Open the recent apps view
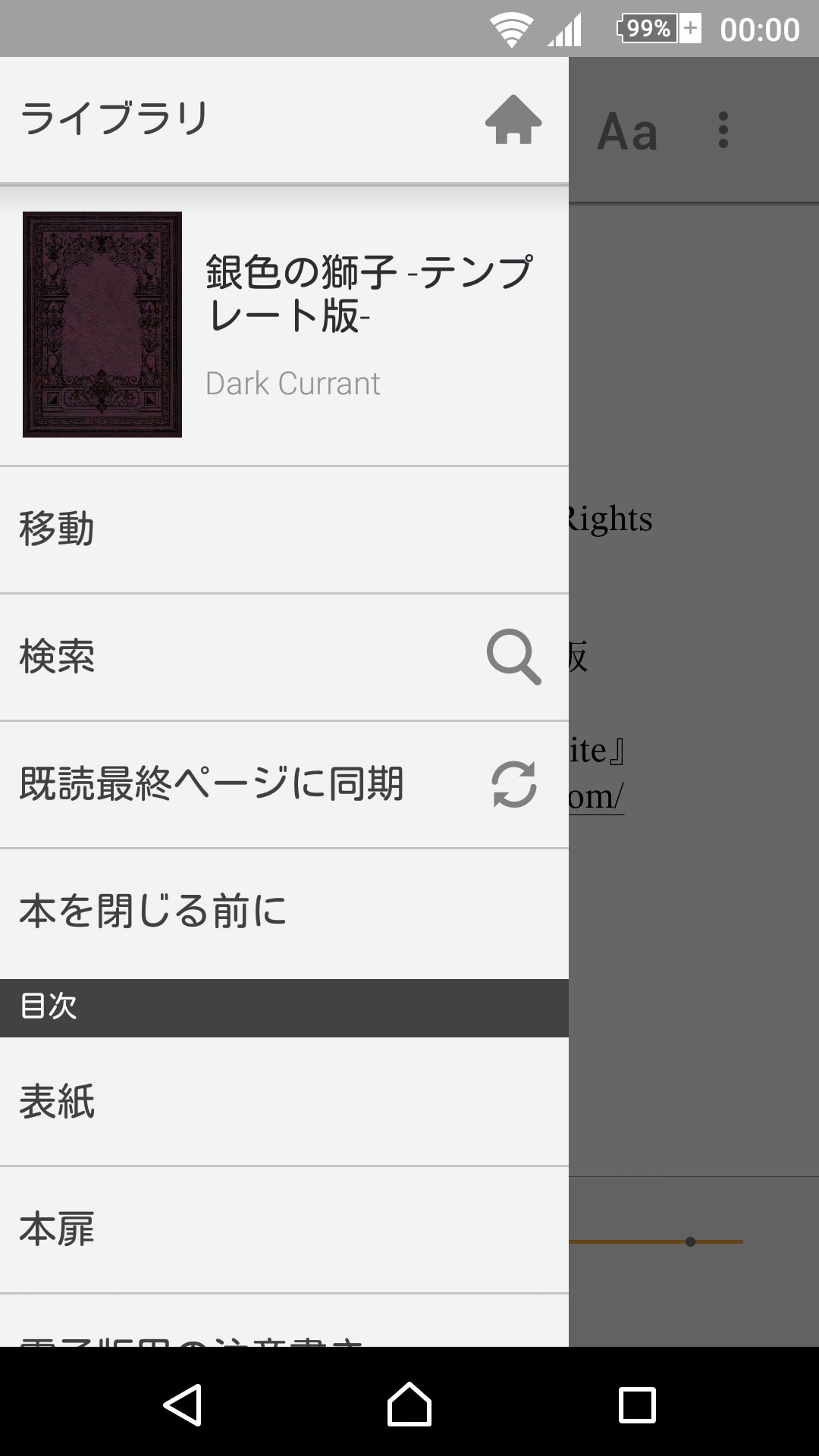 point(637,1404)
